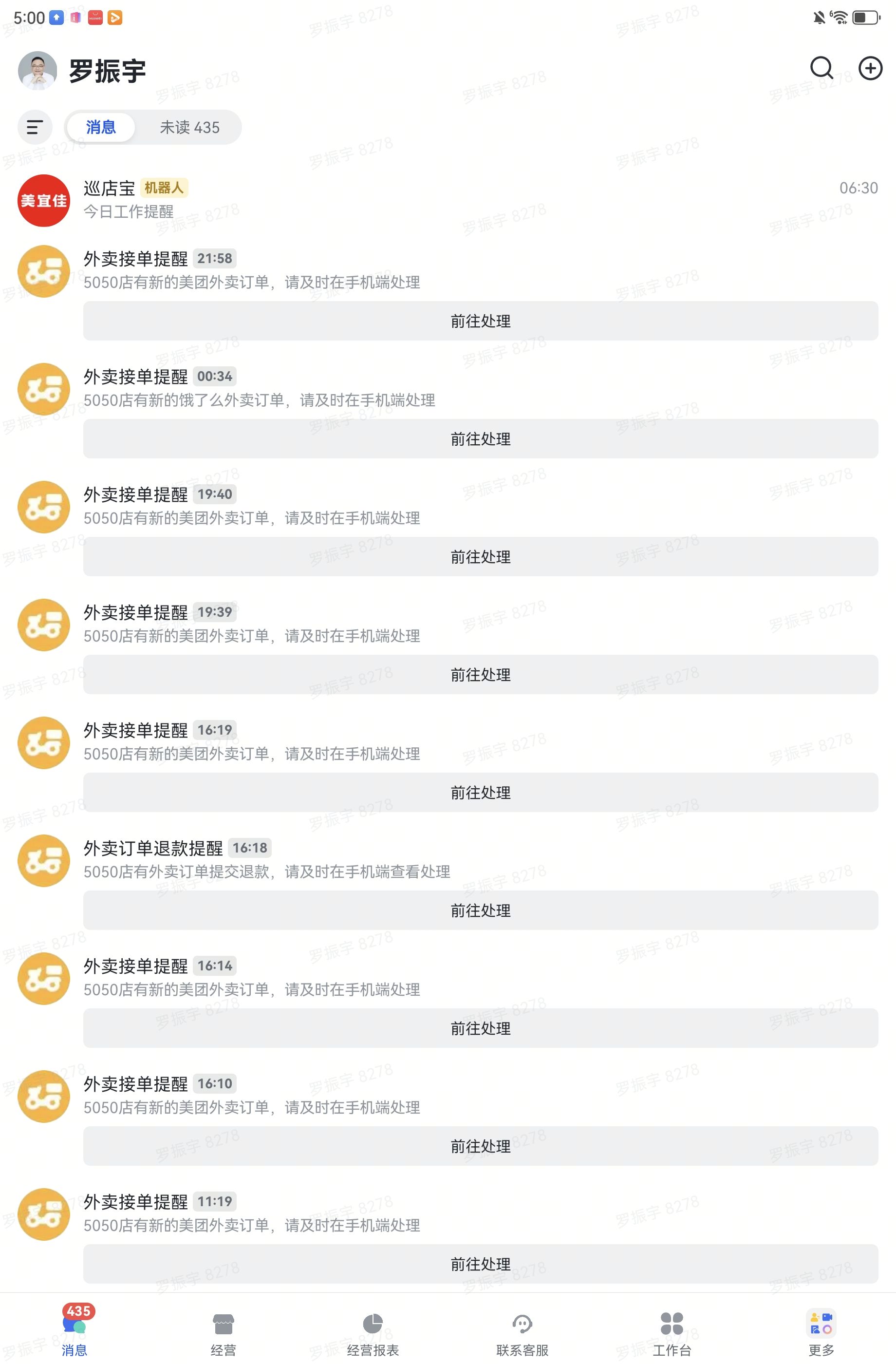Open the 经营报表 bottom tab
Screen dimensions: 896x1364
coord(373,1333)
